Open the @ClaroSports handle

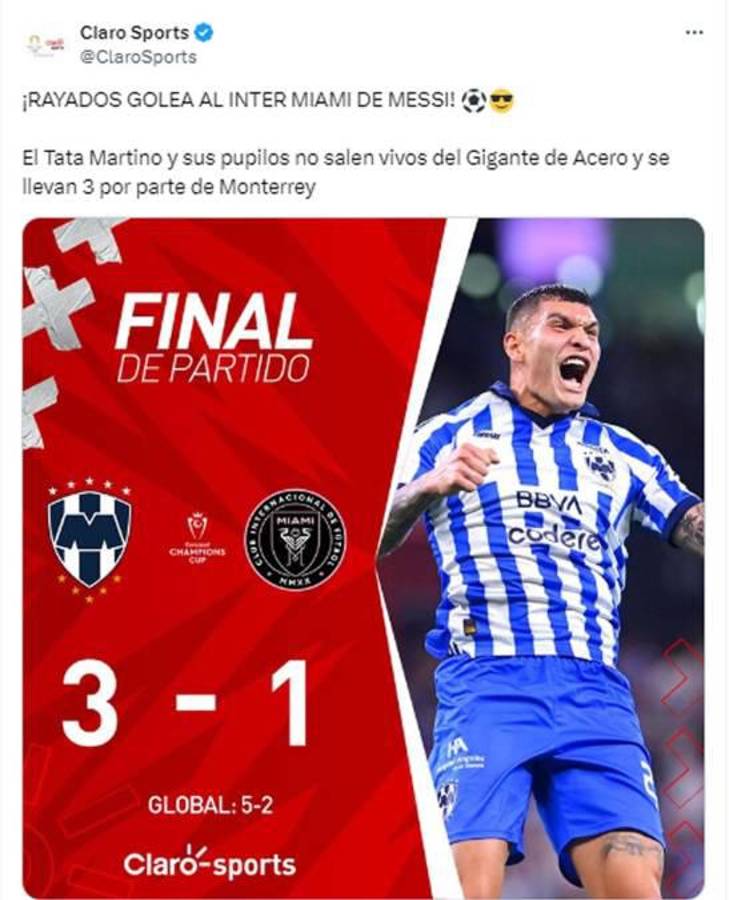(x=137, y=57)
